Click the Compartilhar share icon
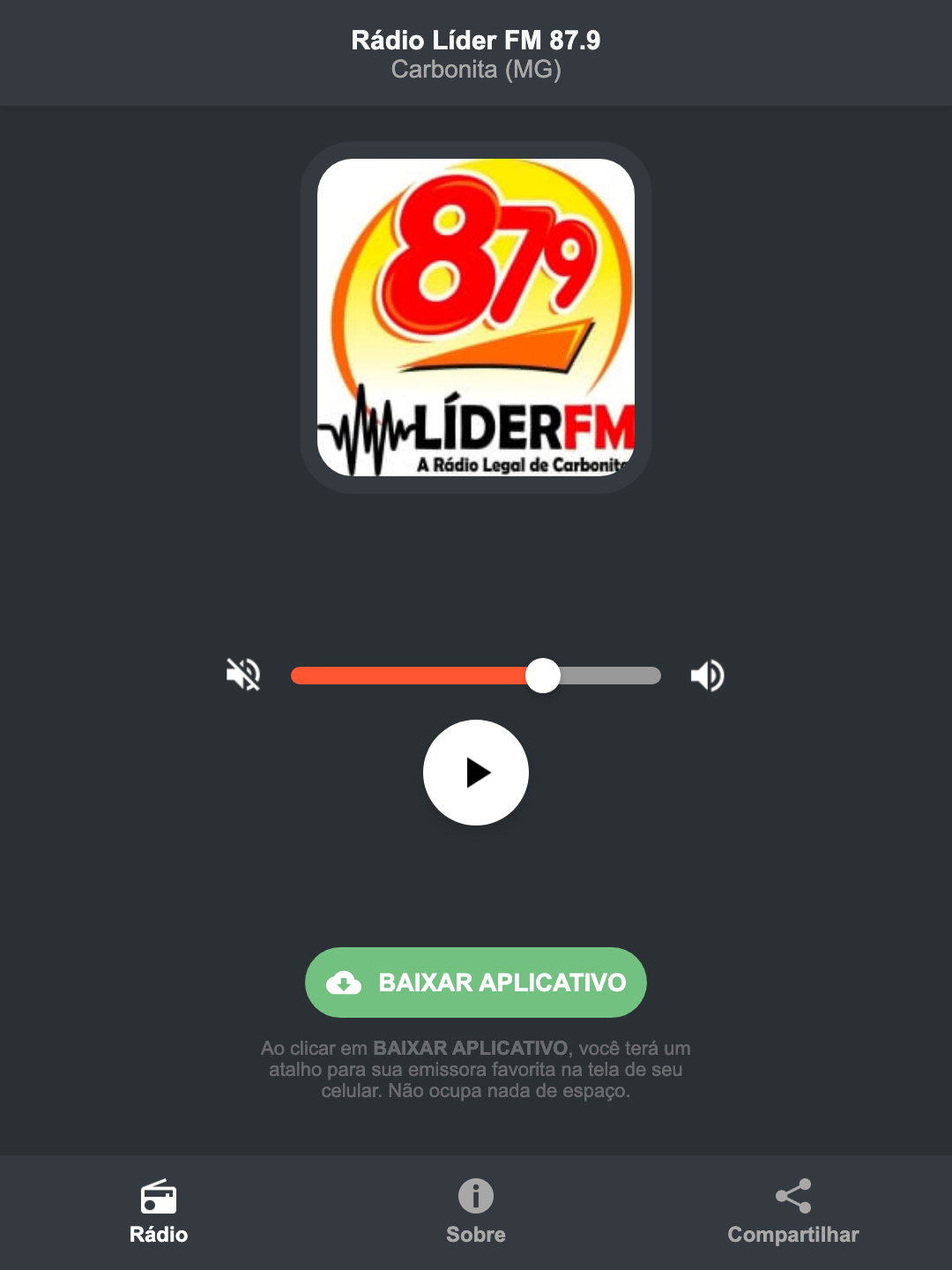Viewport: 952px width, 1270px height. 792,1196
